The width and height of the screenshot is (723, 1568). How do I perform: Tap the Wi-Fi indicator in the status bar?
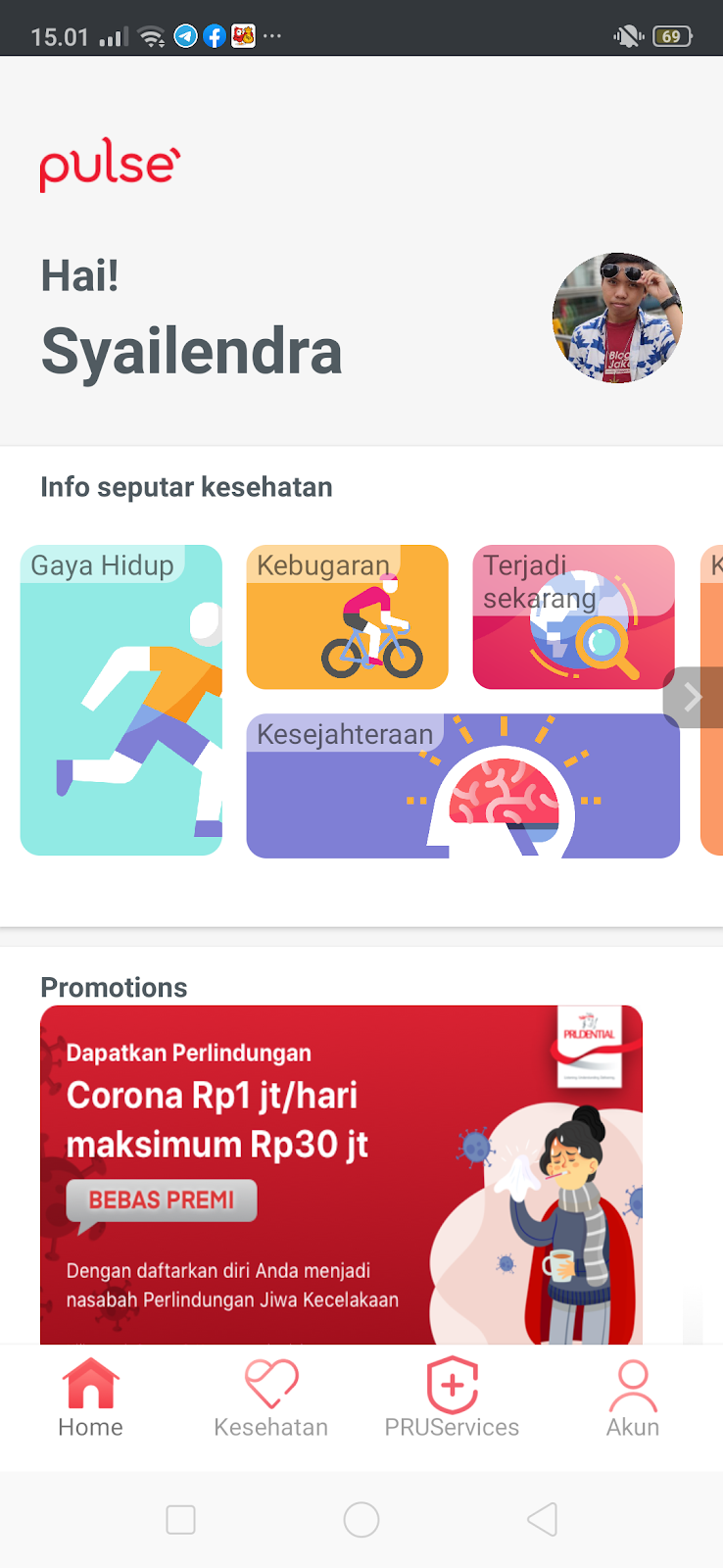(149, 36)
